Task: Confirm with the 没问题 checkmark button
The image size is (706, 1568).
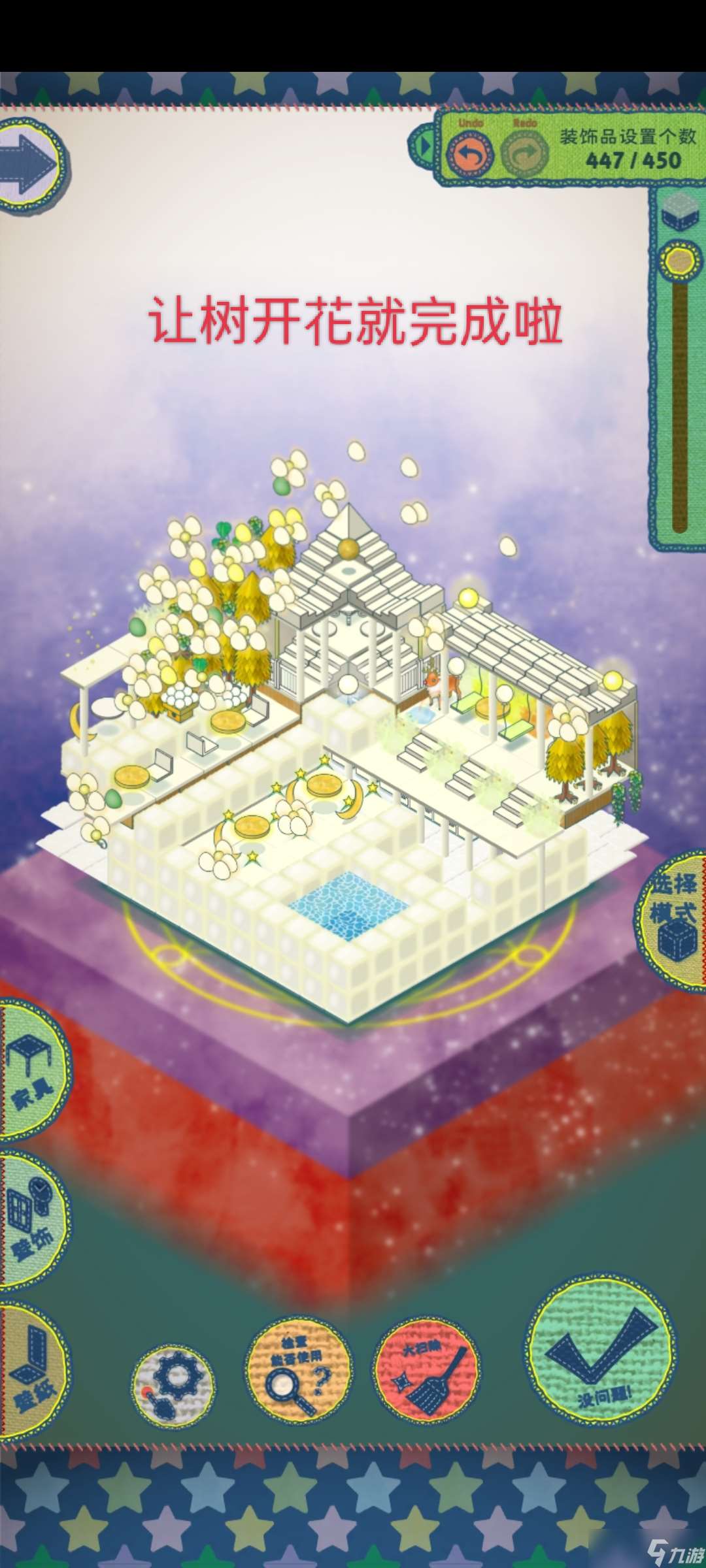Action: [600, 1350]
